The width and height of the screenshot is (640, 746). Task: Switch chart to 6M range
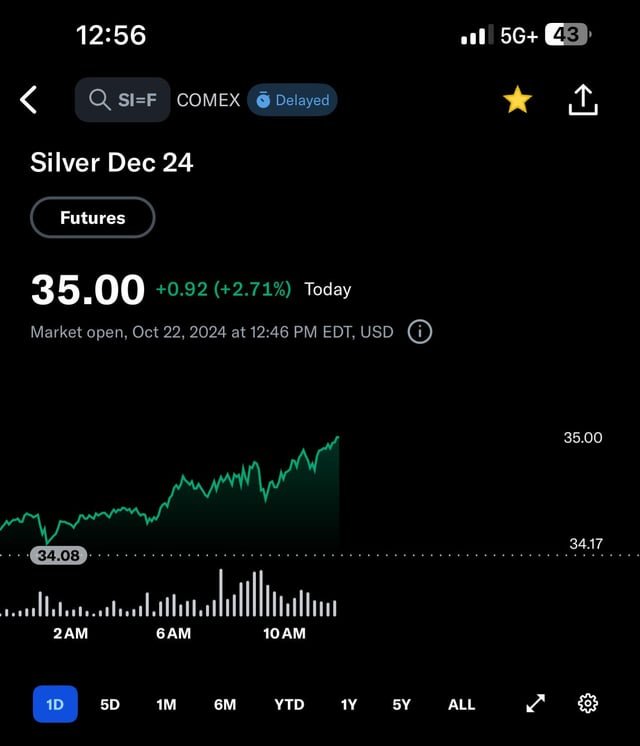[x=225, y=704]
